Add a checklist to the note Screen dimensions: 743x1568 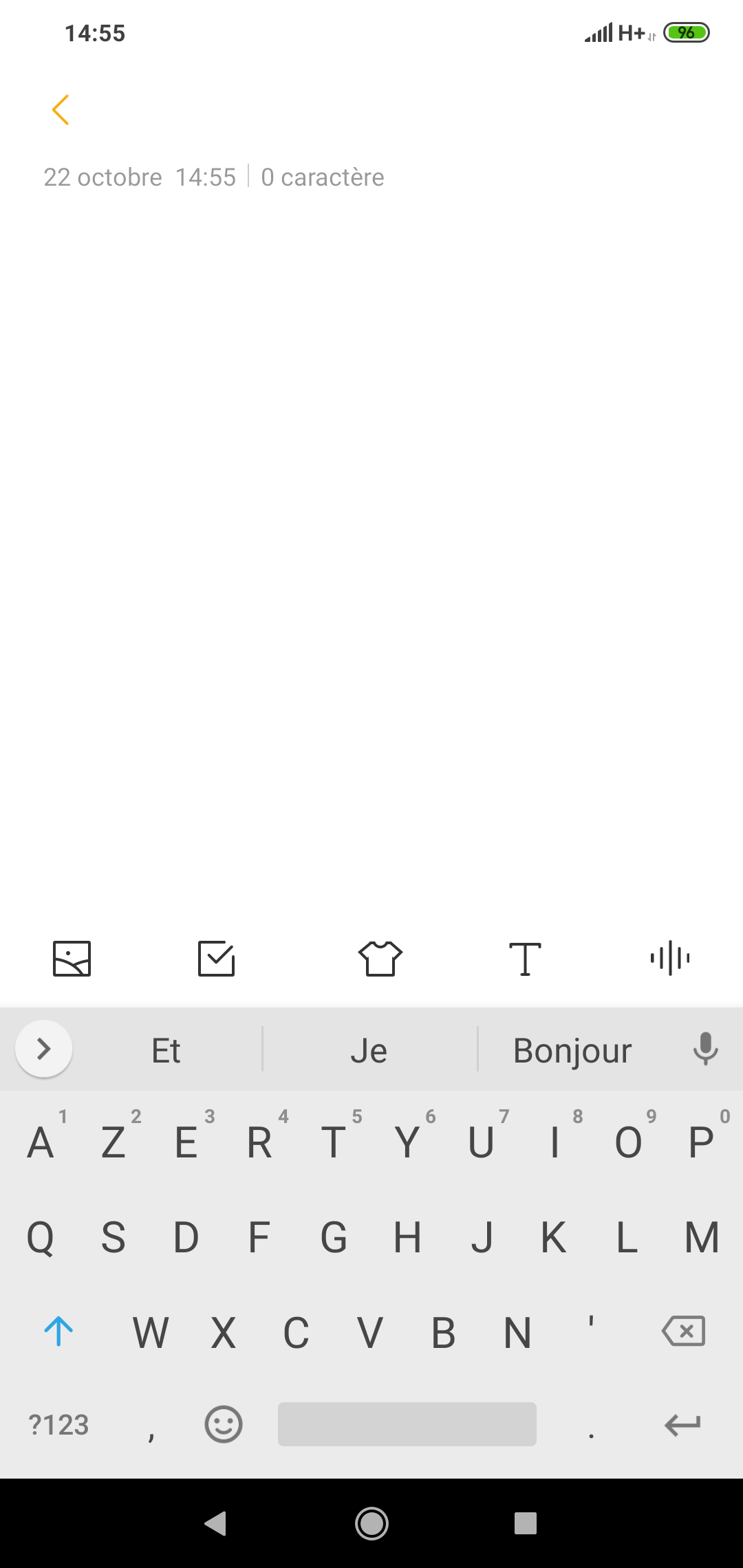click(217, 958)
